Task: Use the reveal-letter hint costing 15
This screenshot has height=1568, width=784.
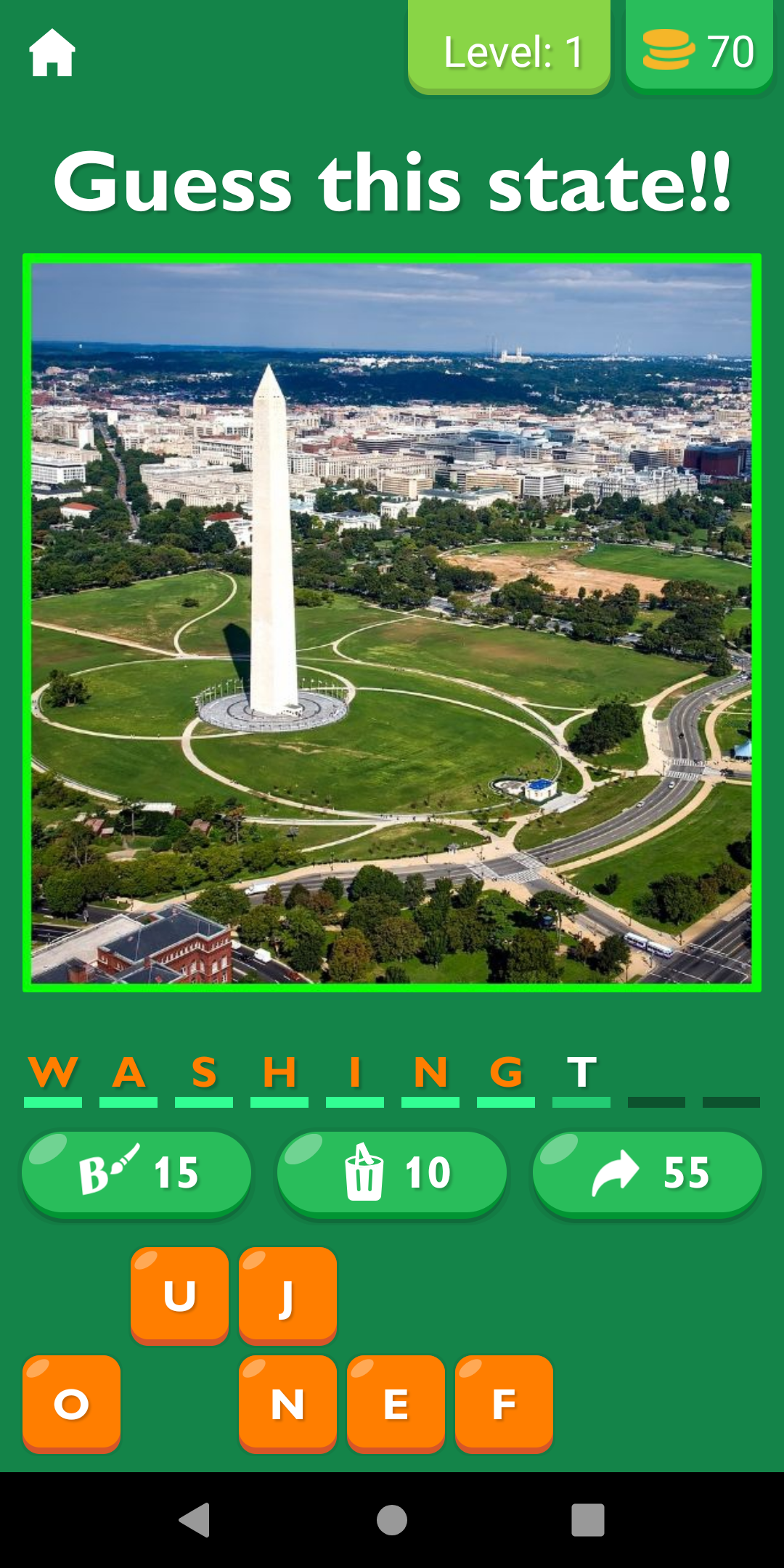Action: pos(136,1174)
